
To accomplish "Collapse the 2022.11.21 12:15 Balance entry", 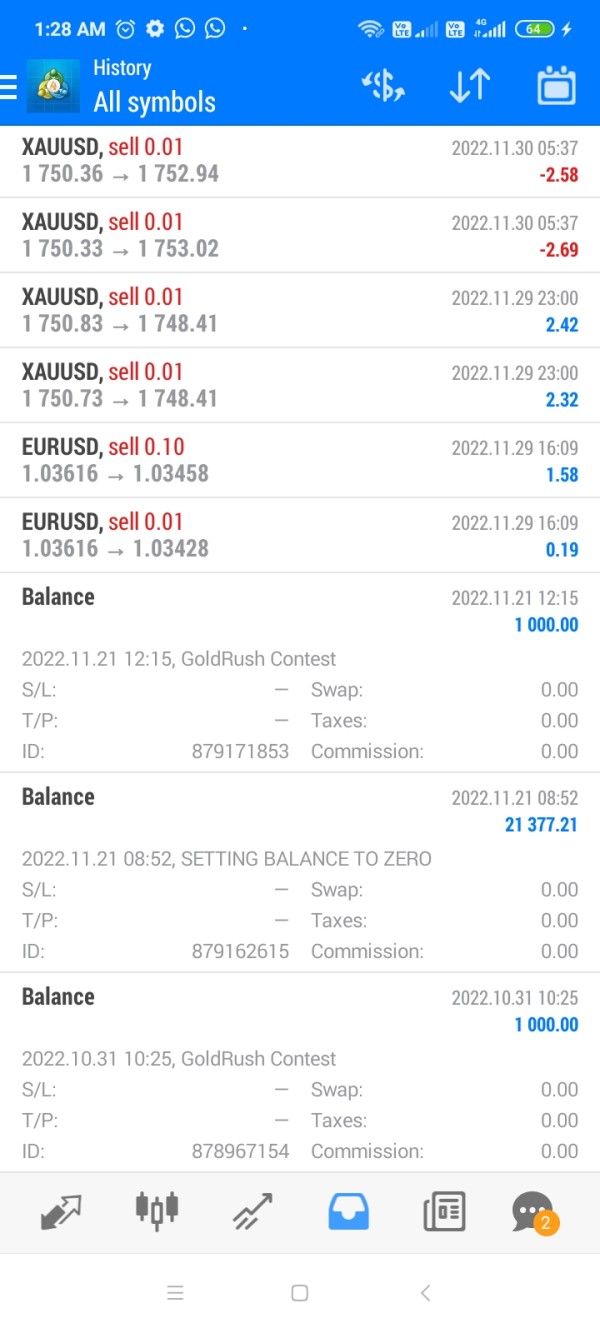I will point(300,610).
